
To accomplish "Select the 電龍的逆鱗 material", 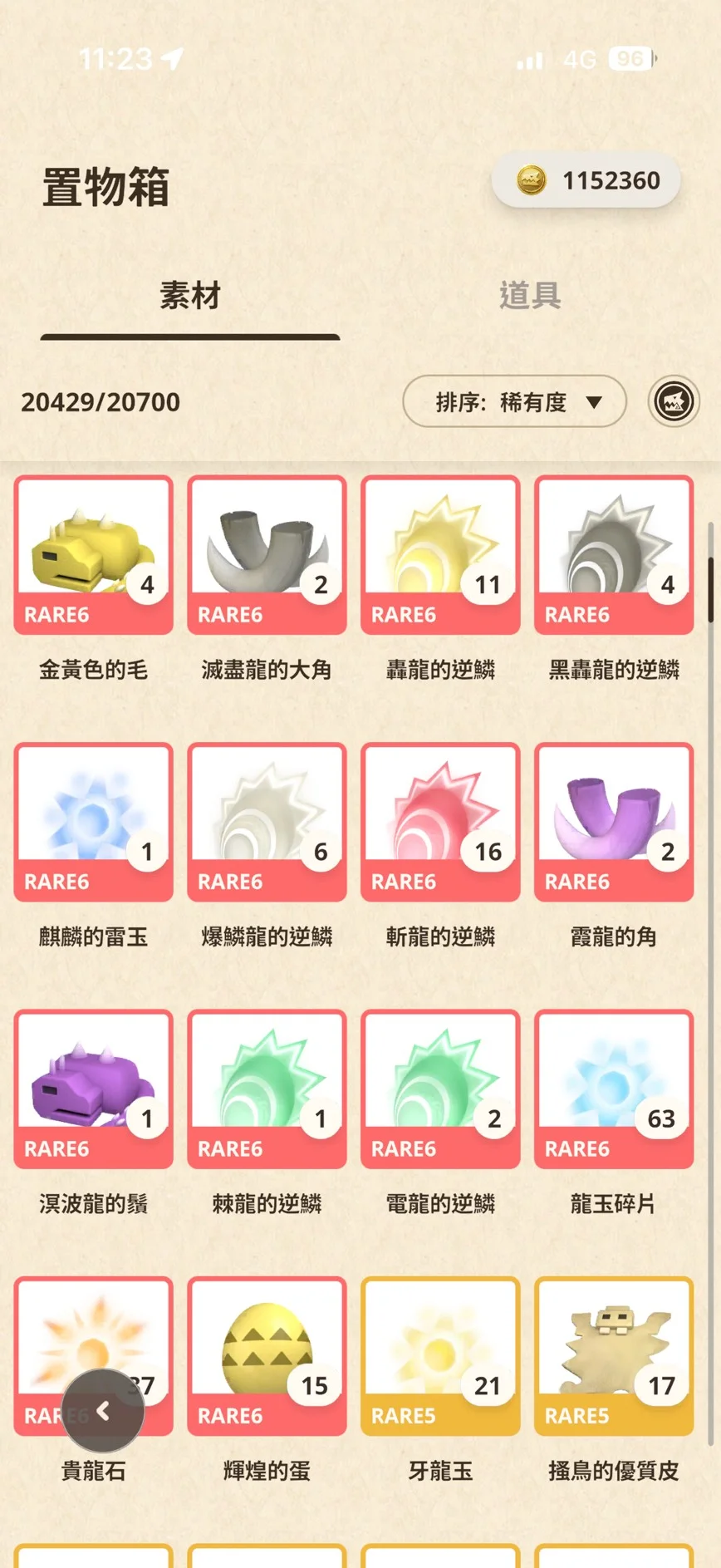I will 440,1089.
